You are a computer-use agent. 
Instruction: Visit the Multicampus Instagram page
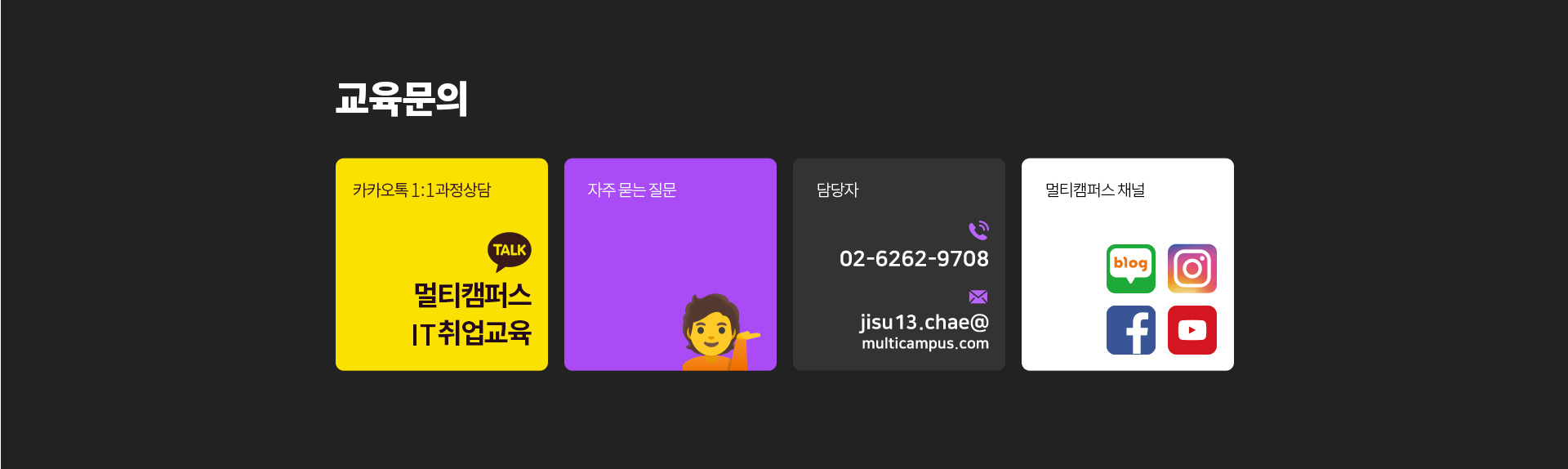pos(1192,269)
